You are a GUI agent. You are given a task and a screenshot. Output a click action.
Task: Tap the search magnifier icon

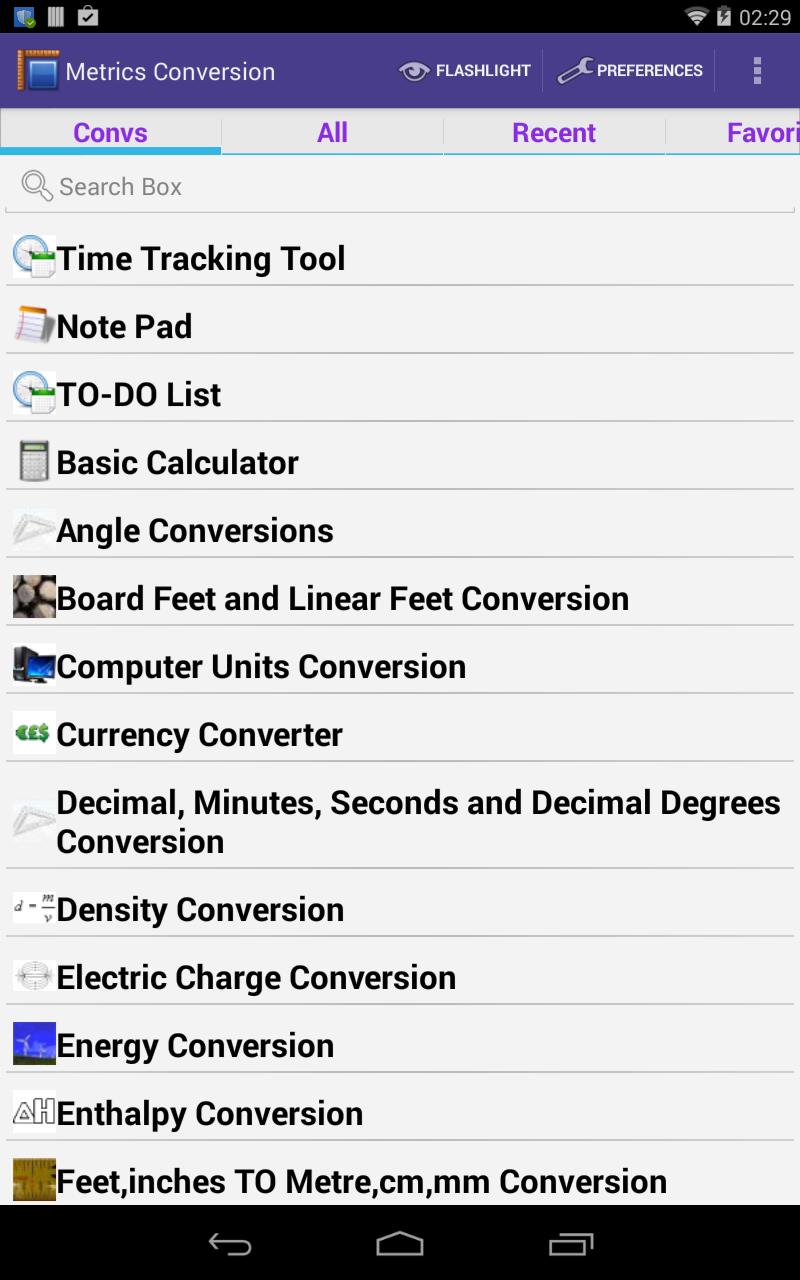36,186
